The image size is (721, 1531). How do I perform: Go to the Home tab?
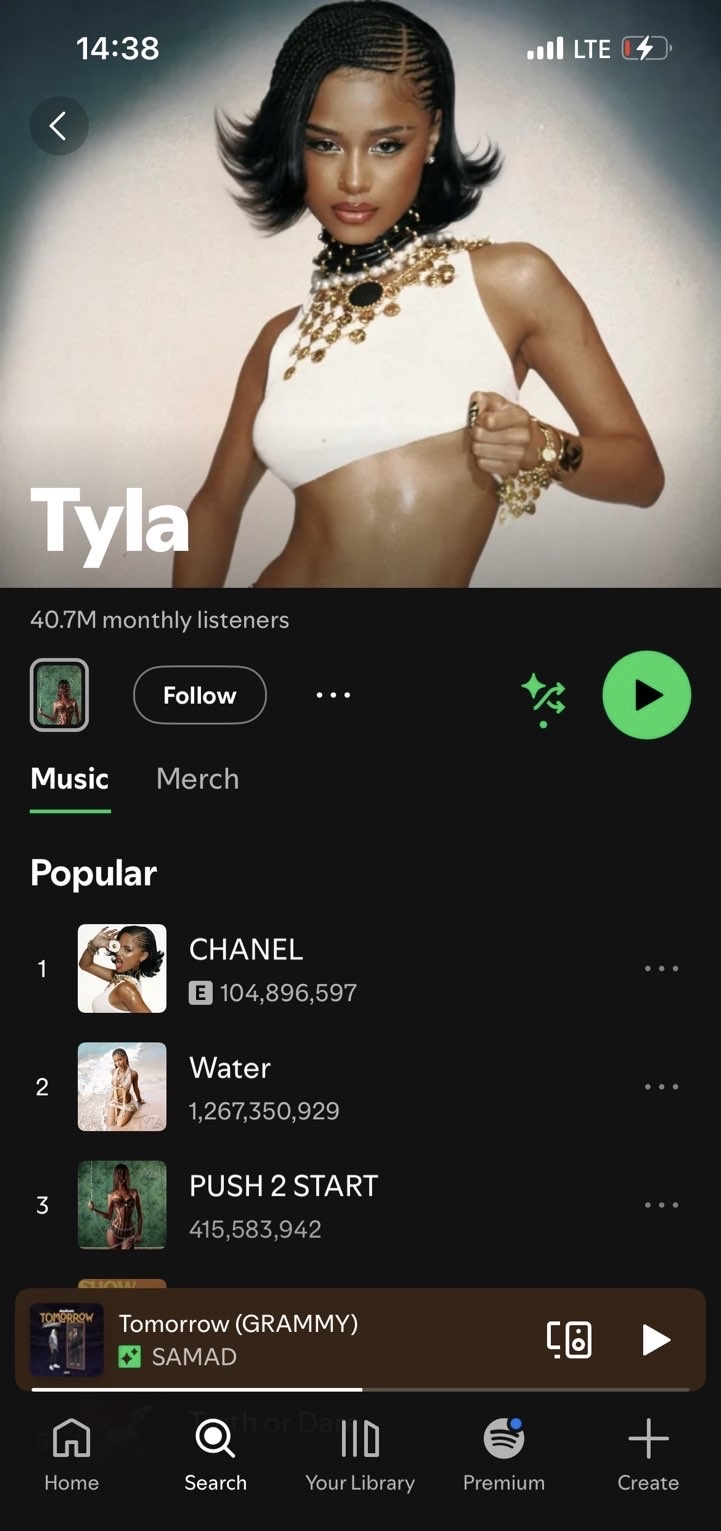(x=71, y=1456)
